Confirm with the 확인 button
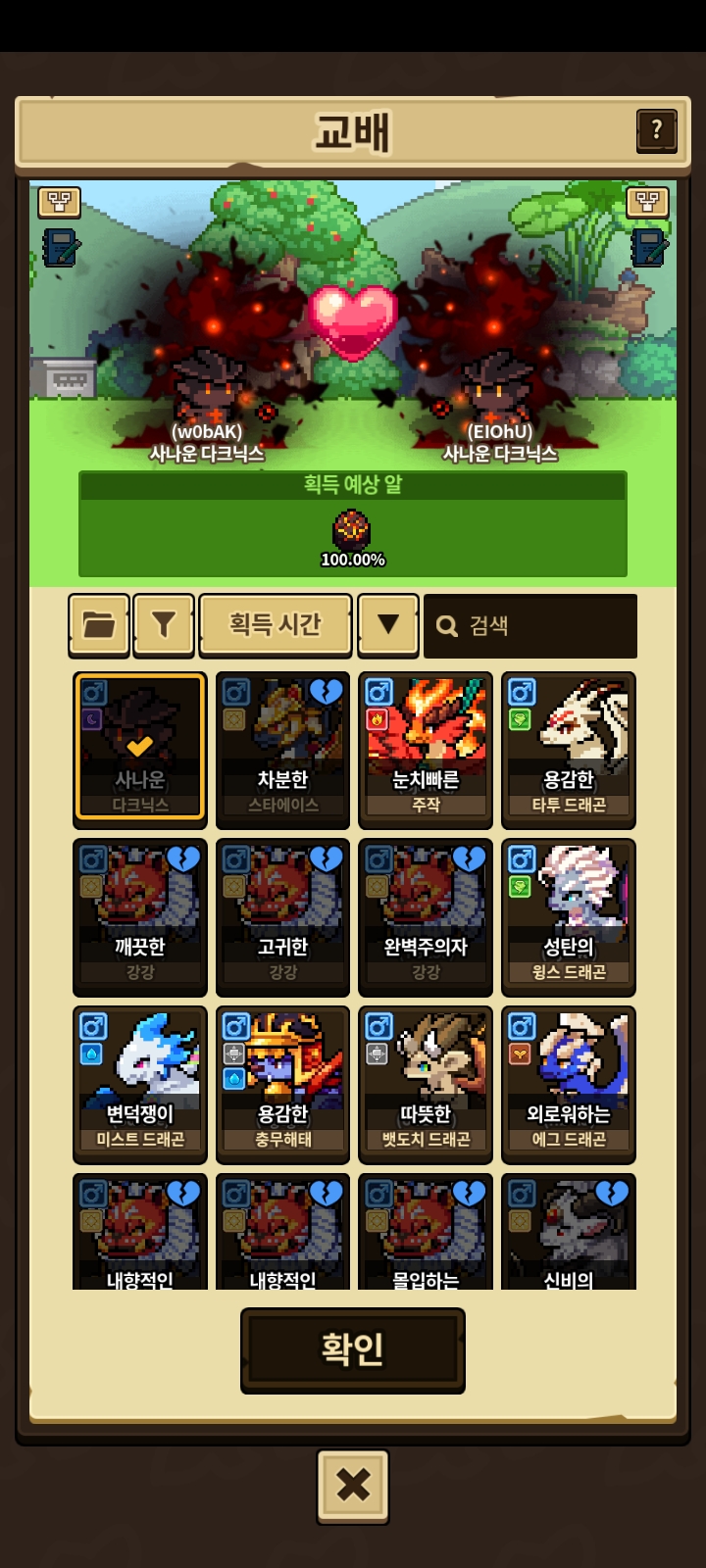The height and width of the screenshot is (1568, 706). pos(353,1349)
